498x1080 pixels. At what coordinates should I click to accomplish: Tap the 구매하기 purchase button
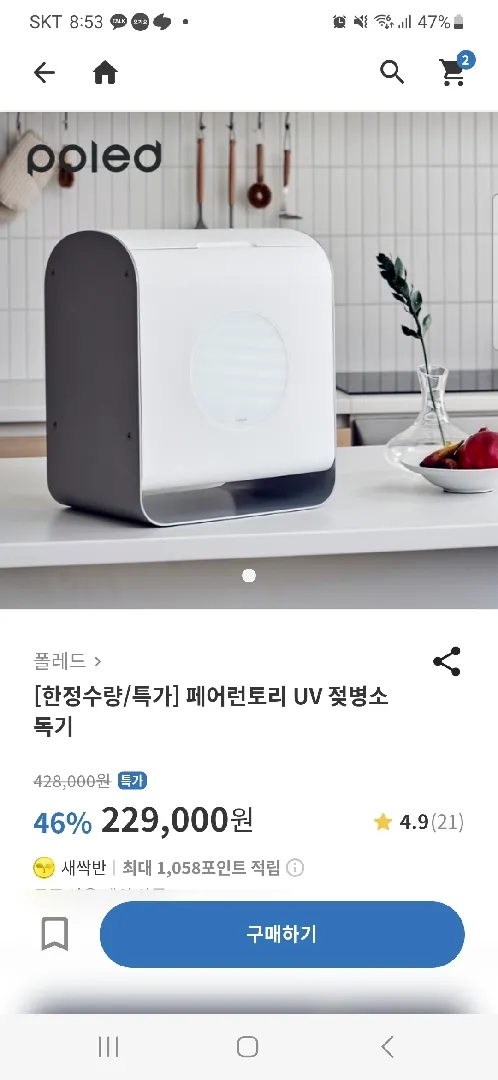[x=282, y=934]
